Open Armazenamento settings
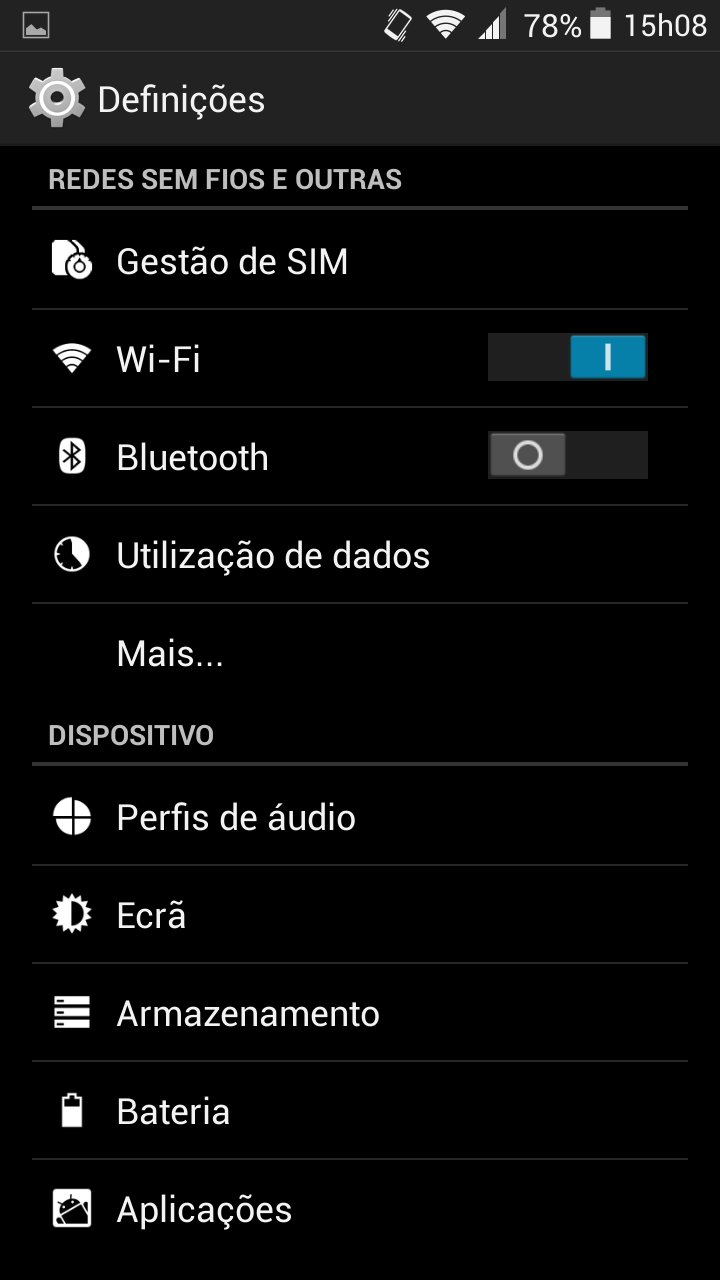The width and height of the screenshot is (720, 1280). pos(360,1013)
